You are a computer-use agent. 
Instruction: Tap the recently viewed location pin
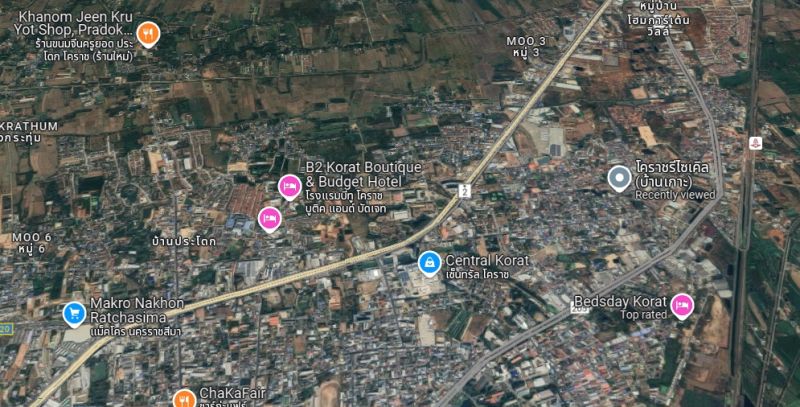(x=619, y=178)
